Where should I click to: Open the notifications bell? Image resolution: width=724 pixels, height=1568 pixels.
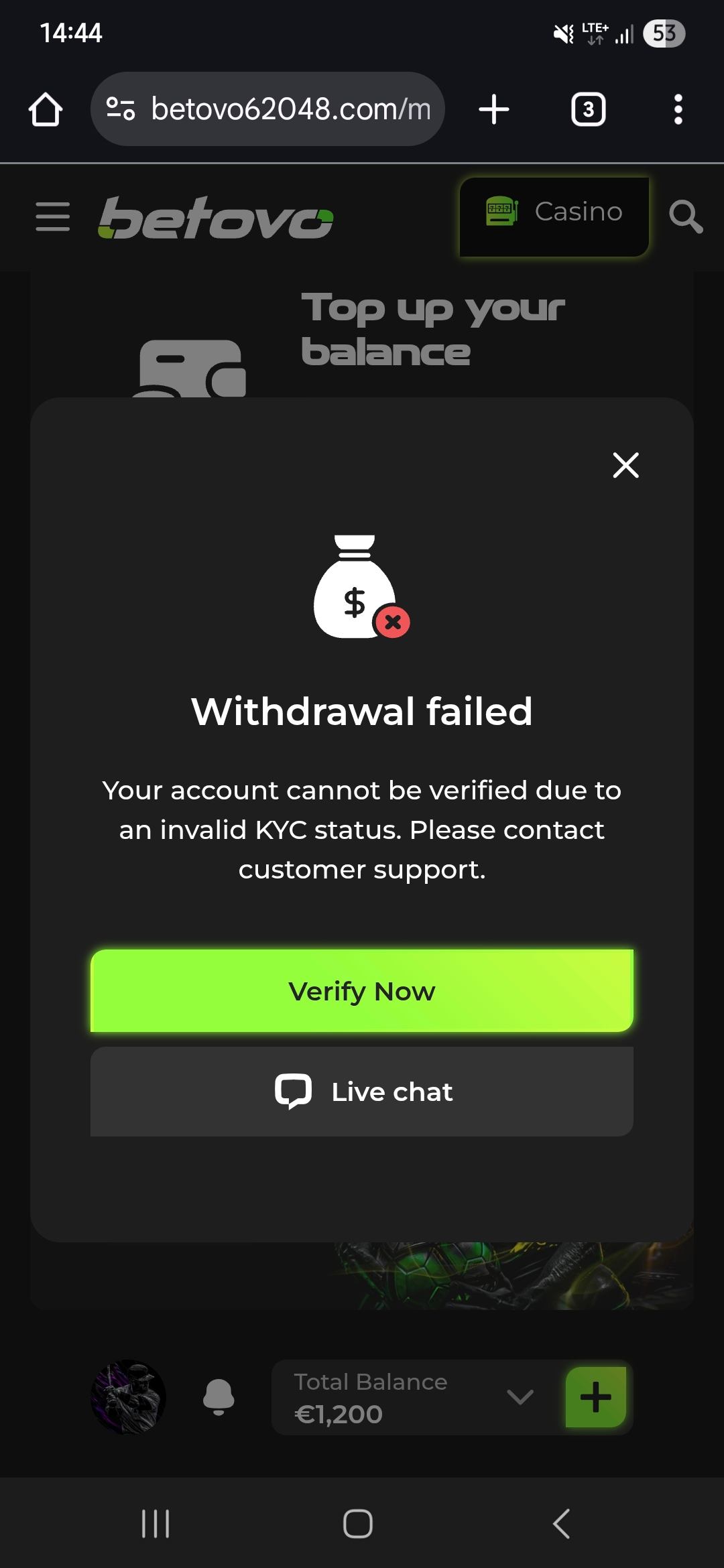219,1397
